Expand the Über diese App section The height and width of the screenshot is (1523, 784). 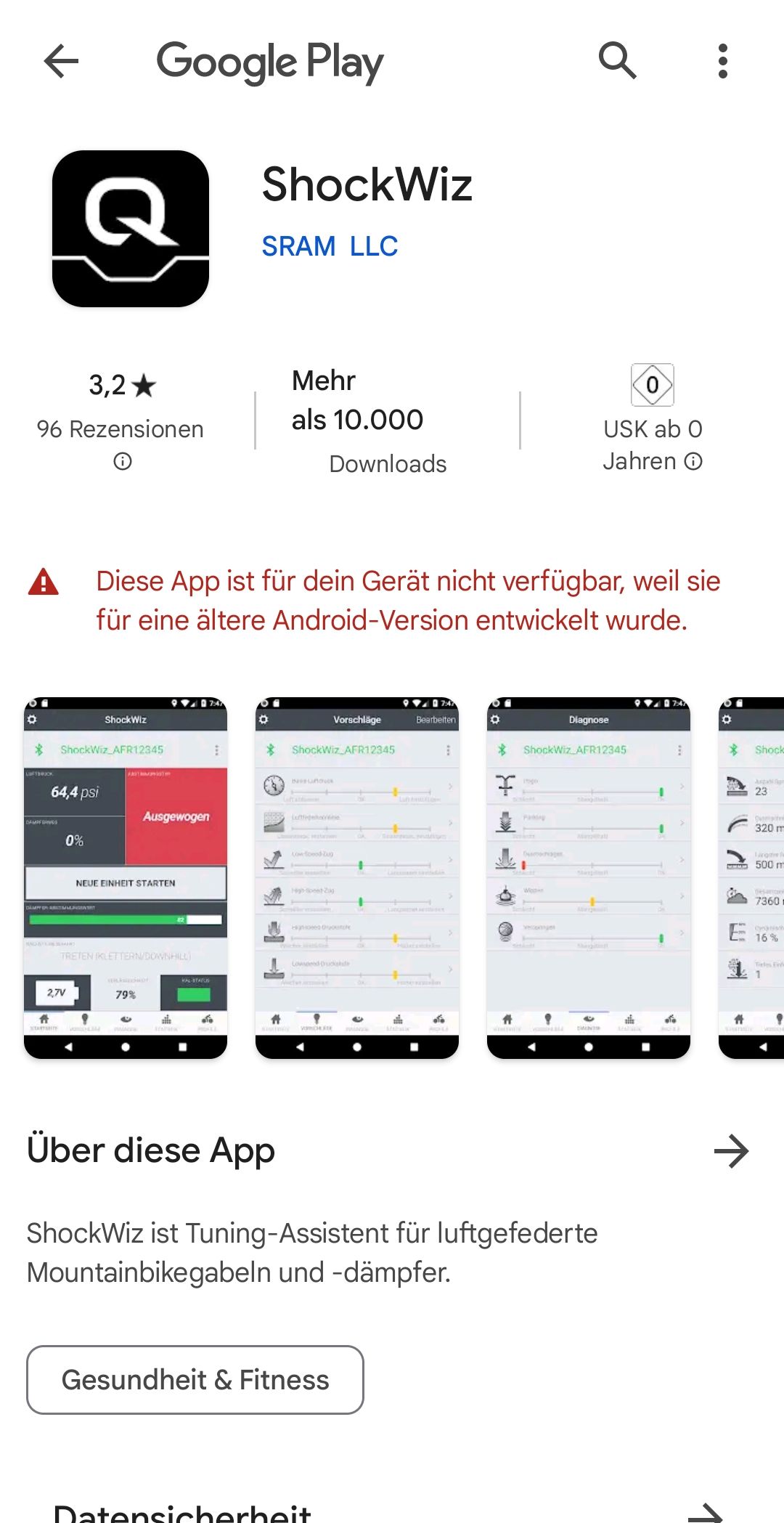pos(731,1151)
